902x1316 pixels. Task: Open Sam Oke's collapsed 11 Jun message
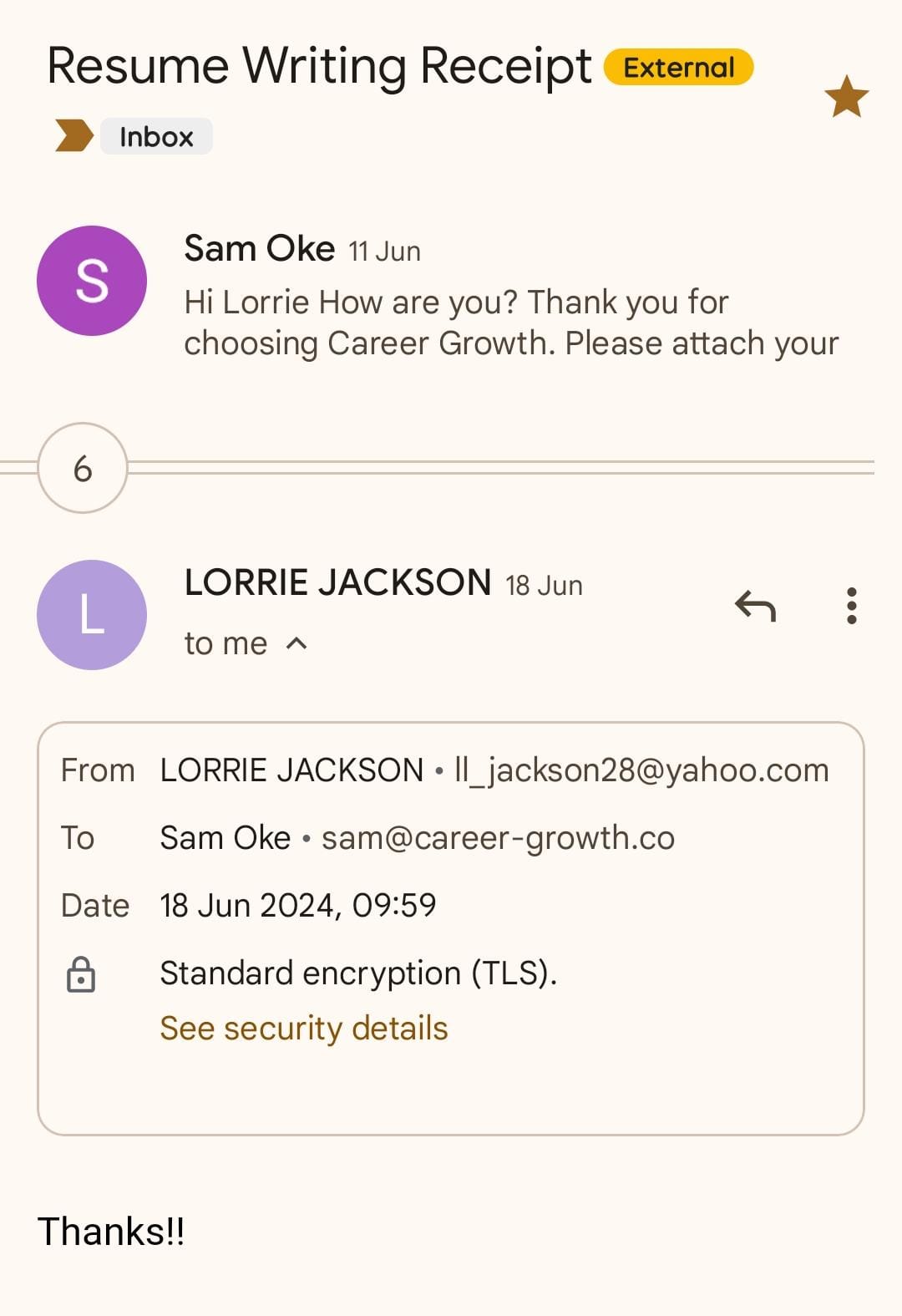(x=509, y=302)
